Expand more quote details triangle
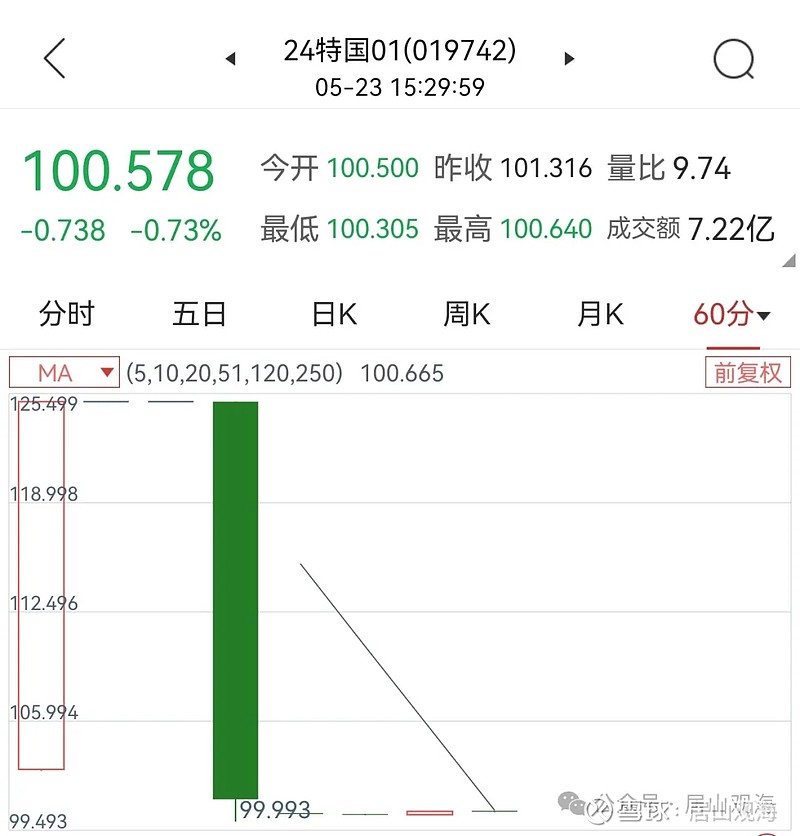Screen dimensions: 800x836 (788, 260)
